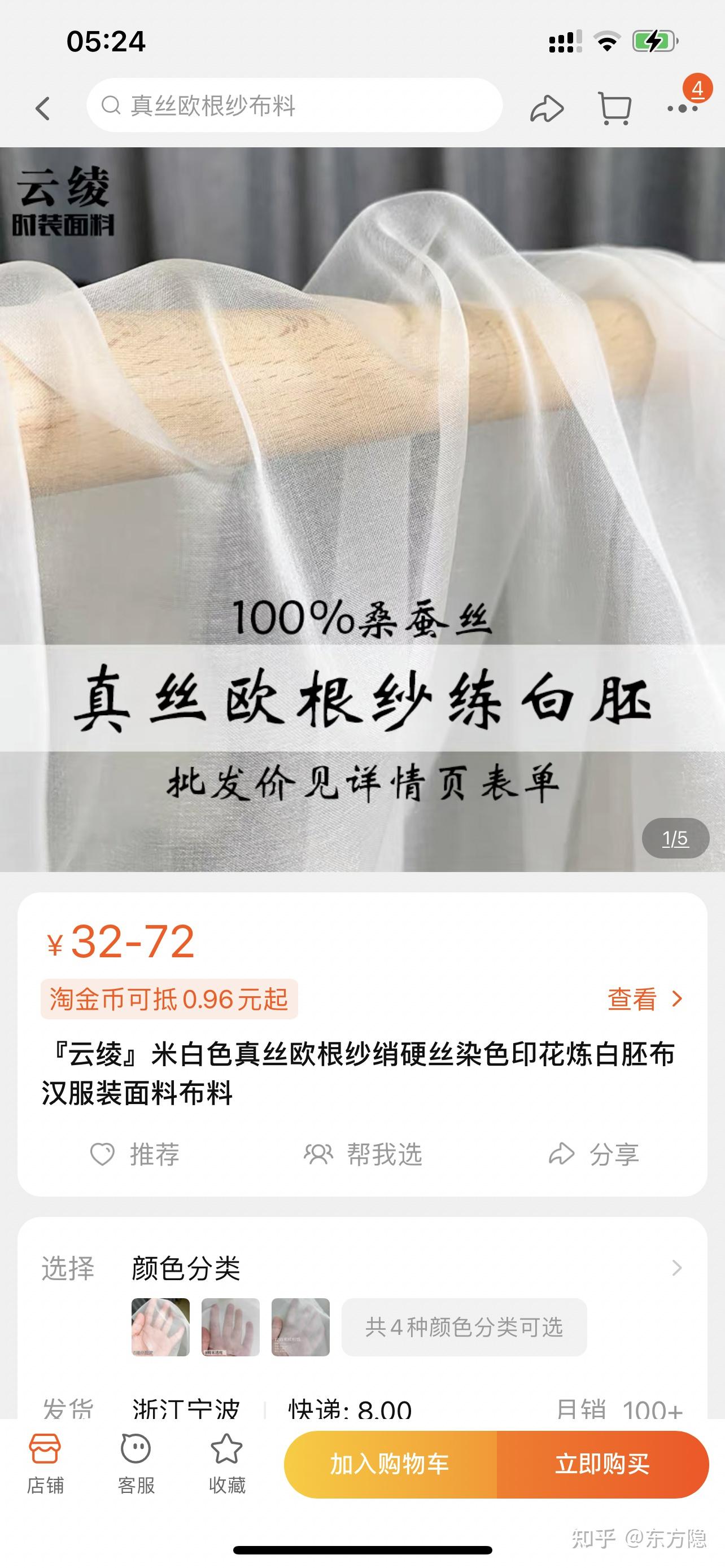Tap 加入购物车 to add to cart
Image resolution: width=725 pixels, height=1568 pixels.
pyautogui.click(x=390, y=1465)
